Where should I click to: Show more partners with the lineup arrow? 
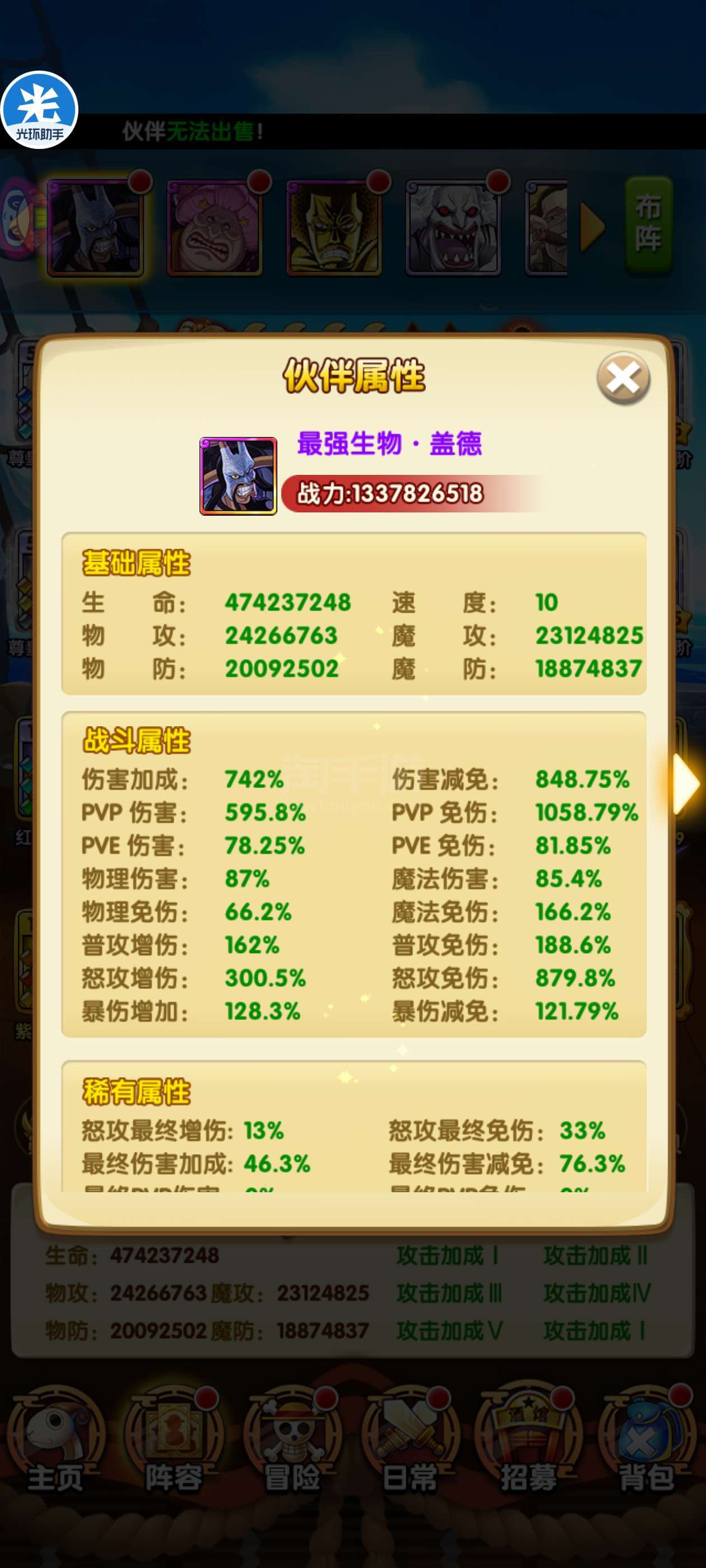click(592, 227)
